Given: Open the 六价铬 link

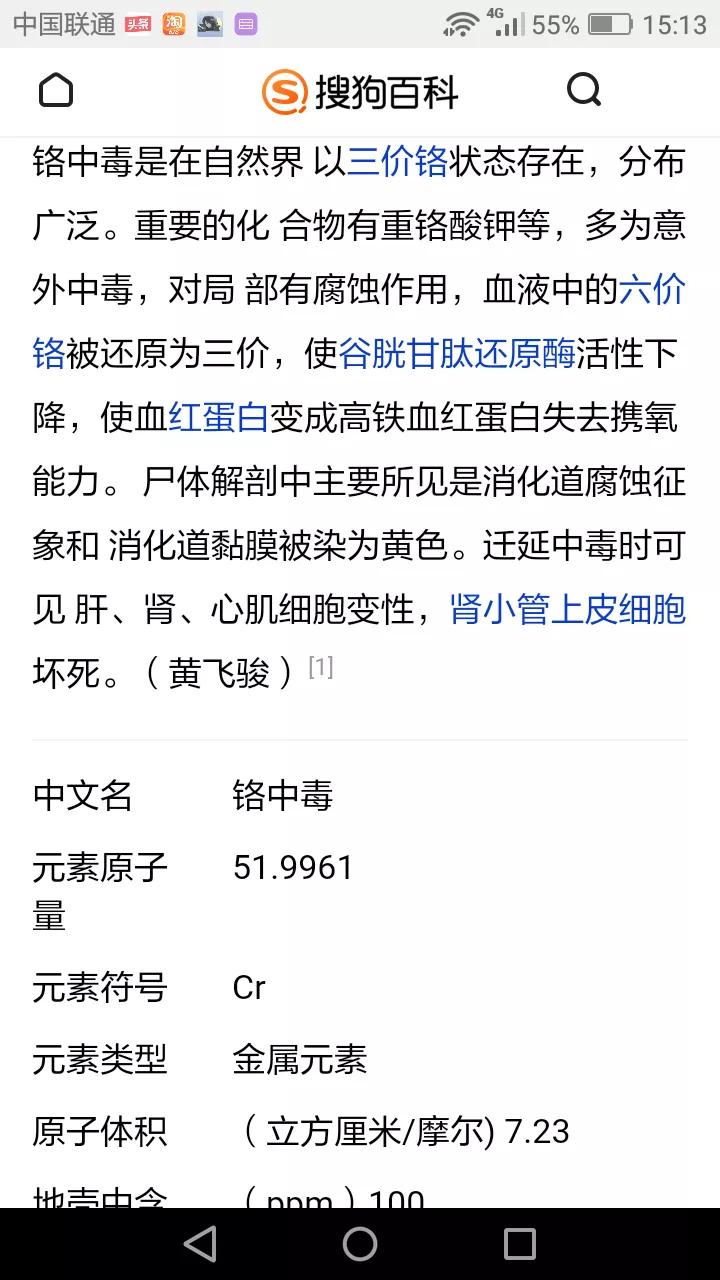Looking at the screenshot, I should 660,290.
